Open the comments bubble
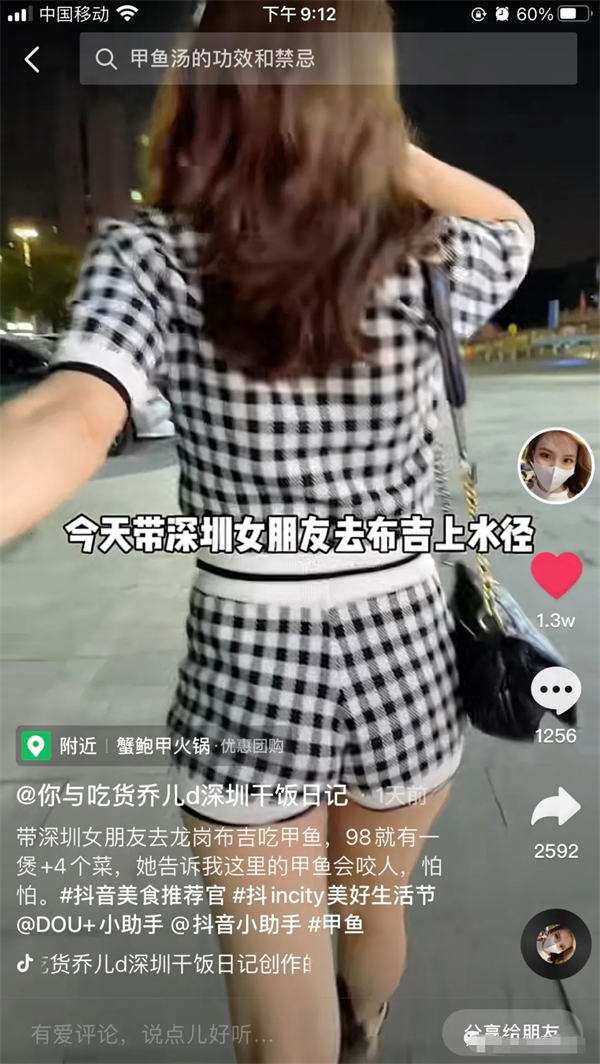The width and height of the screenshot is (600, 1064). [556, 690]
